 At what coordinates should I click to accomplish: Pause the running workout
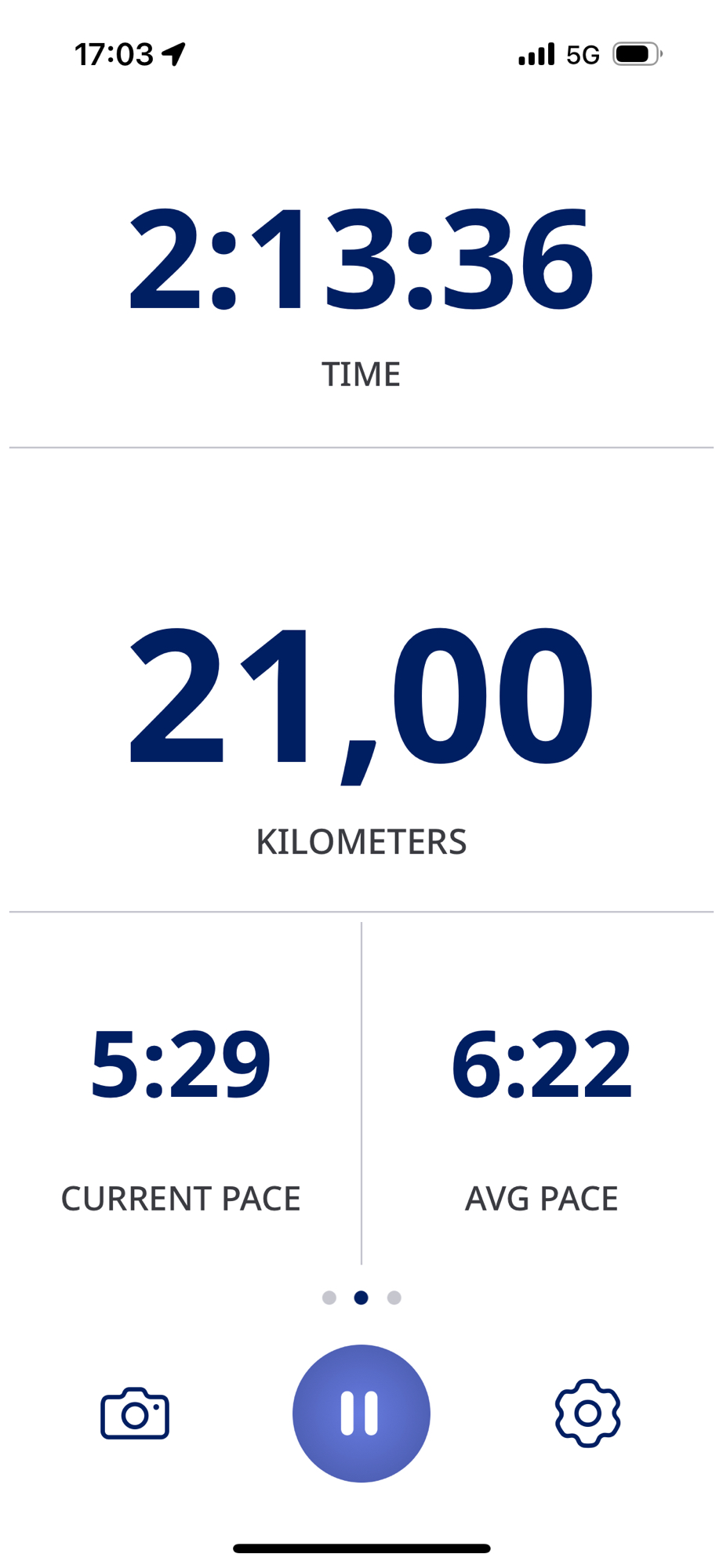click(361, 1413)
